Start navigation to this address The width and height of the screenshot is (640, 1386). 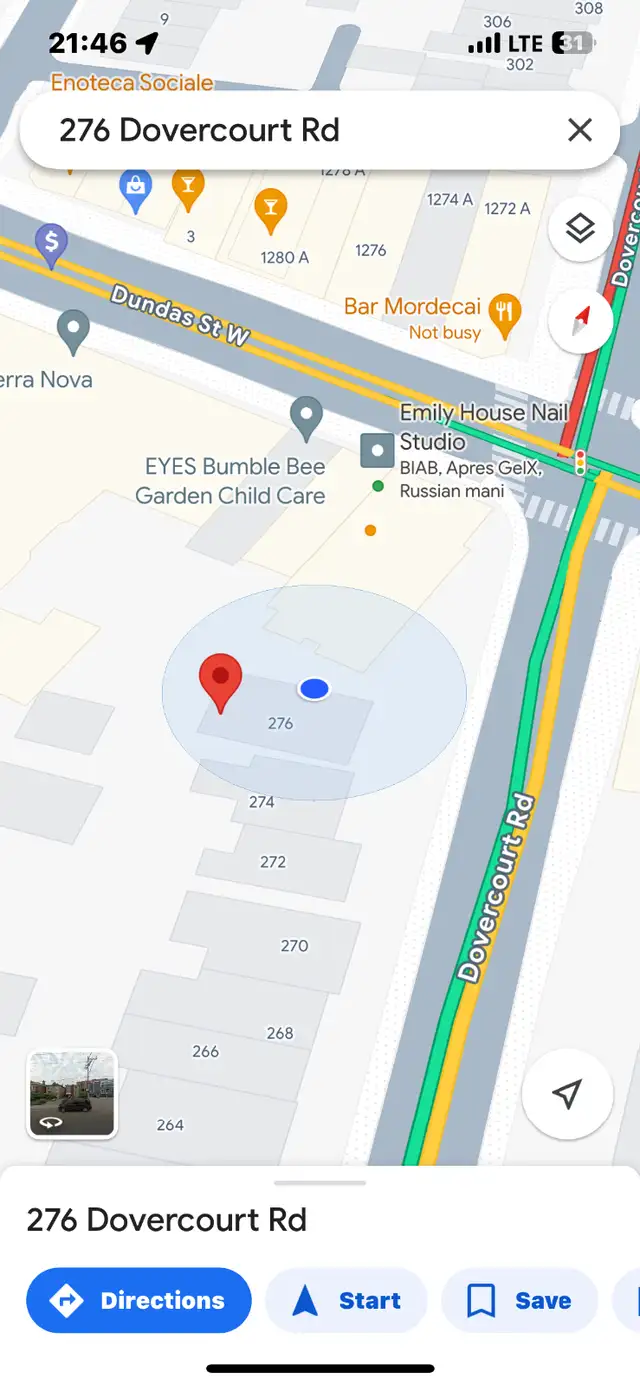coord(346,1301)
